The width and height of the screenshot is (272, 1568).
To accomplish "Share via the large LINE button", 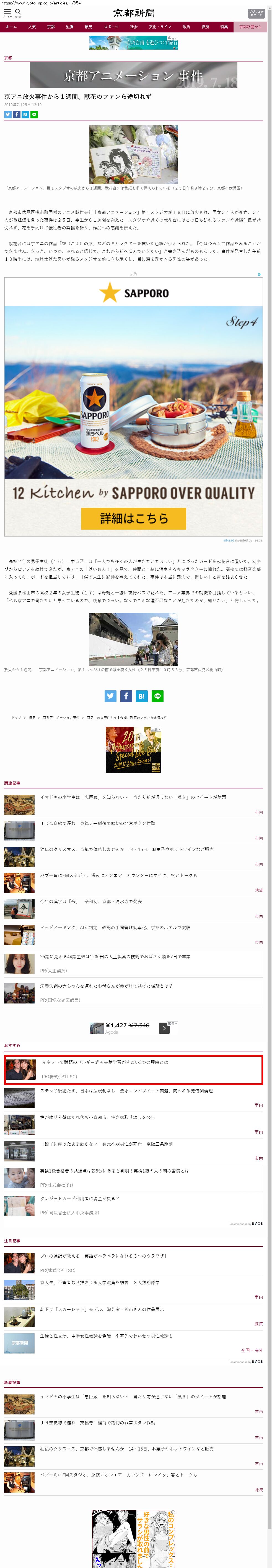I will tap(157, 696).
